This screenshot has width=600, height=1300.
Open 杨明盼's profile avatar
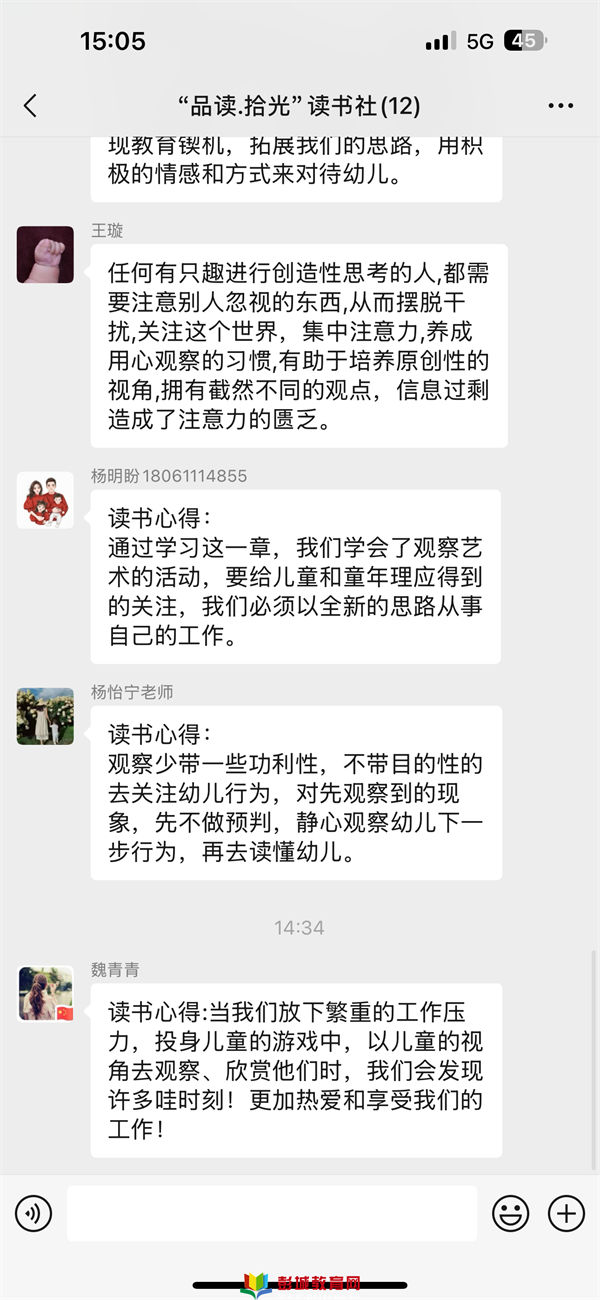[45, 500]
